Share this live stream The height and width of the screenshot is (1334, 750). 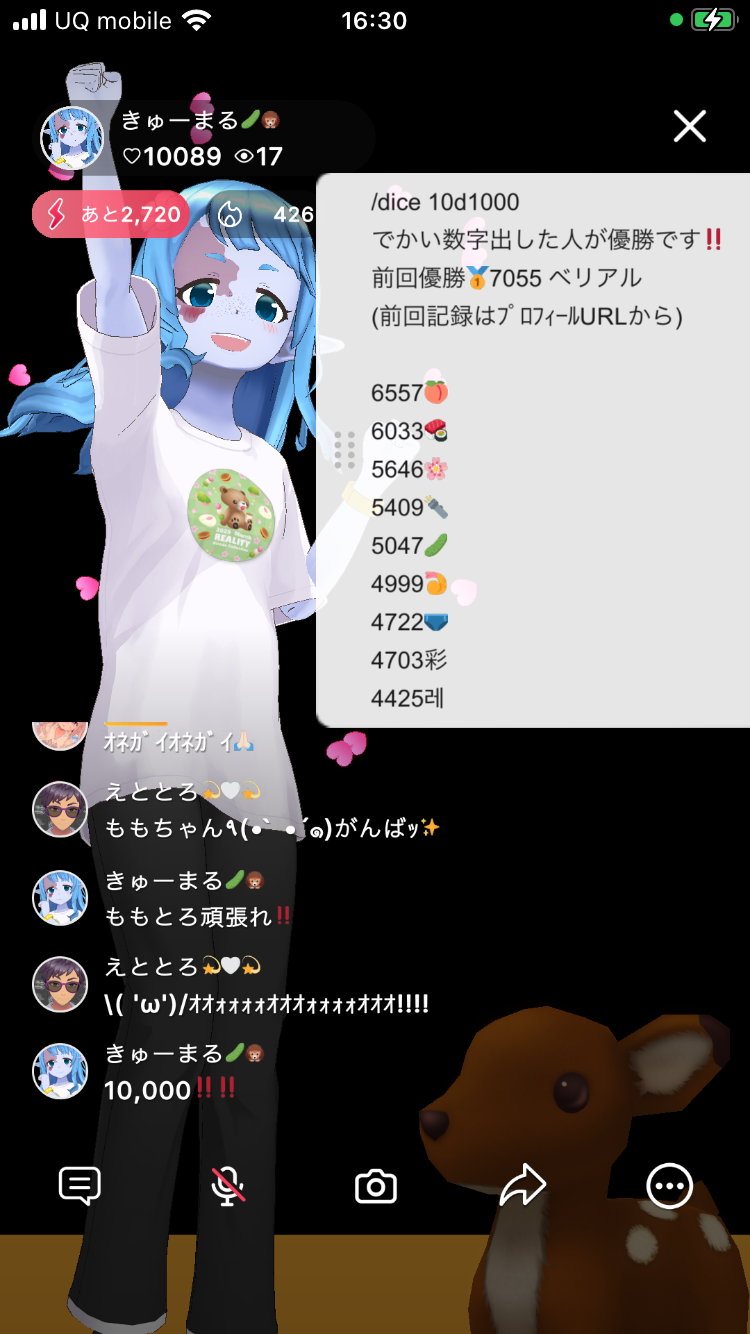tap(522, 1187)
